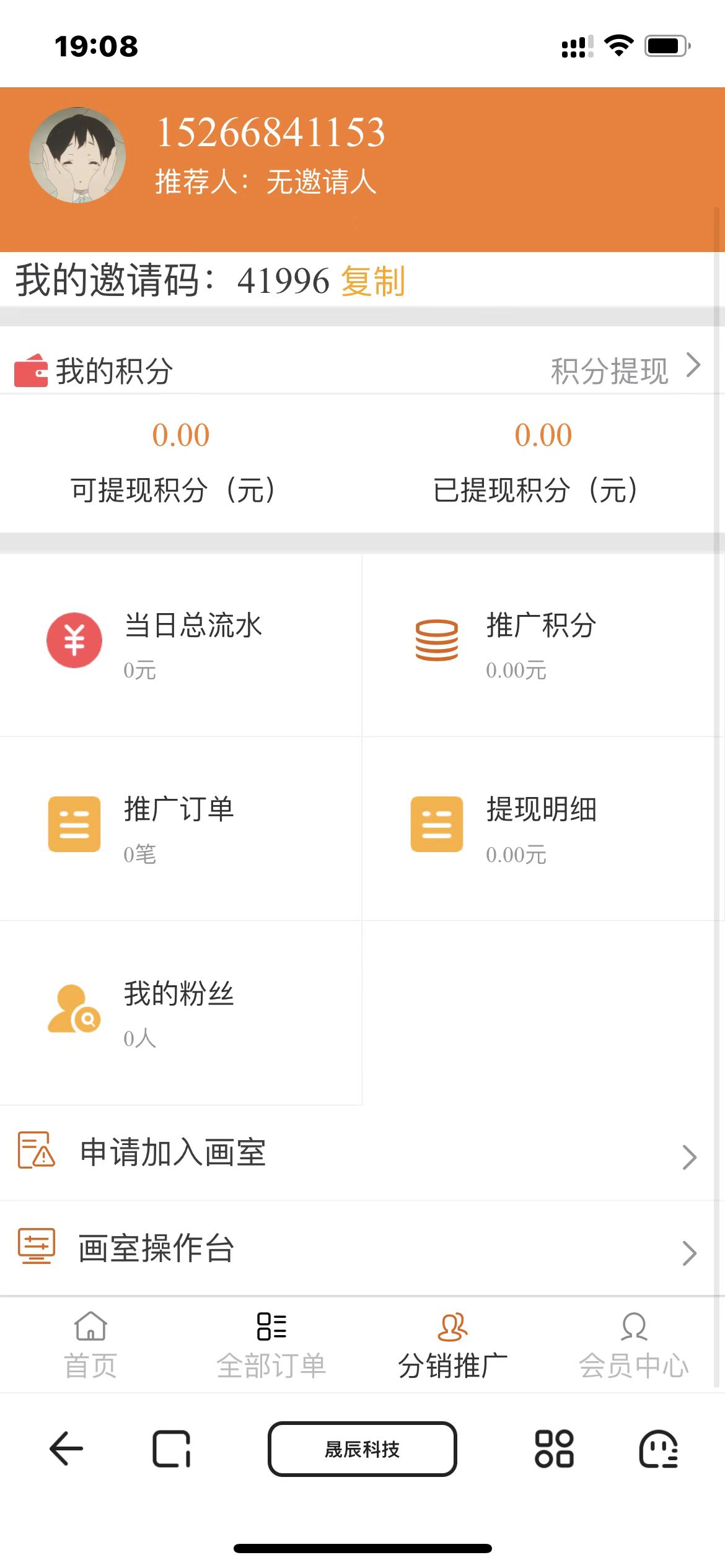Image resolution: width=725 pixels, height=1568 pixels.
Task: Open 申请加入画室 row
Action: (x=359, y=1153)
